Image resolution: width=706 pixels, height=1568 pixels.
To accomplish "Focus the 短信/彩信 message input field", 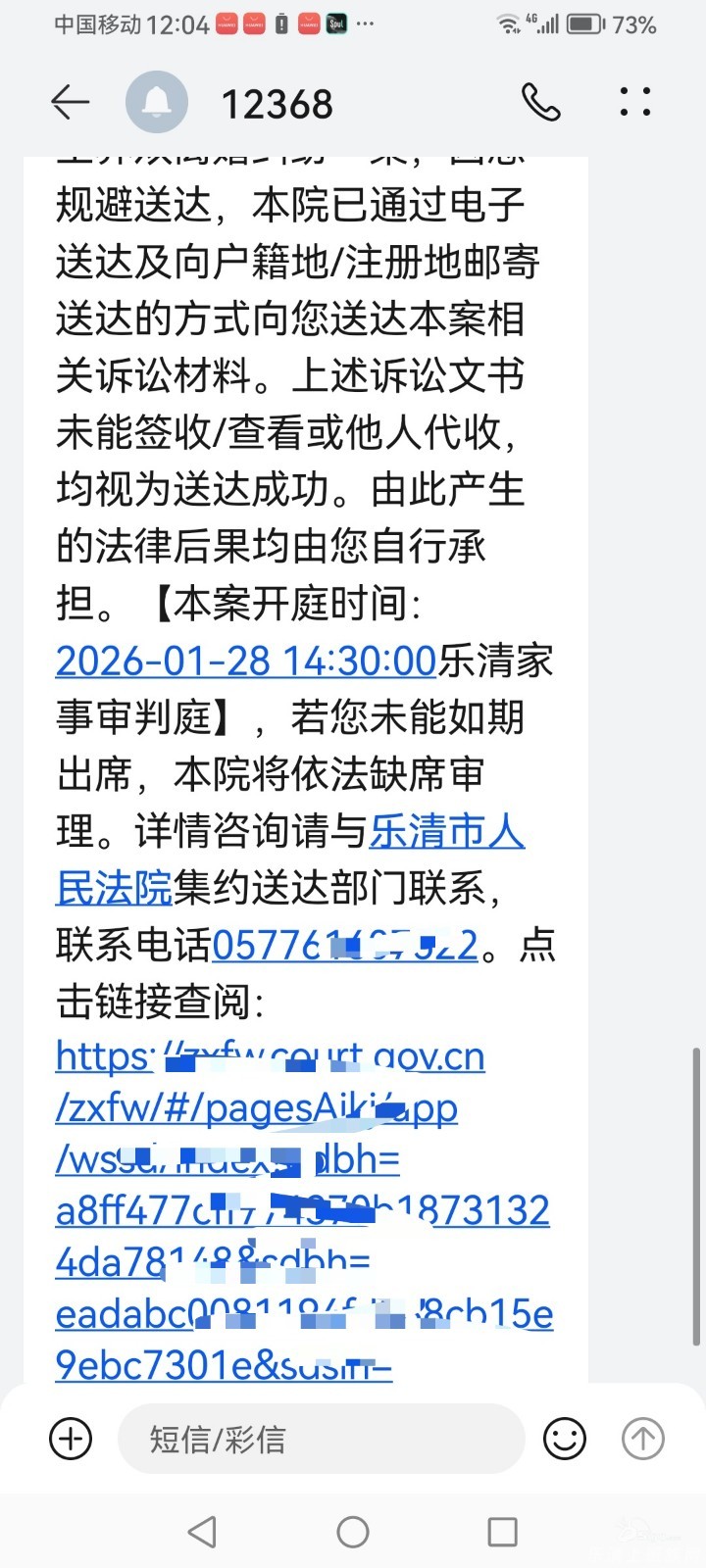I will [x=320, y=1439].
